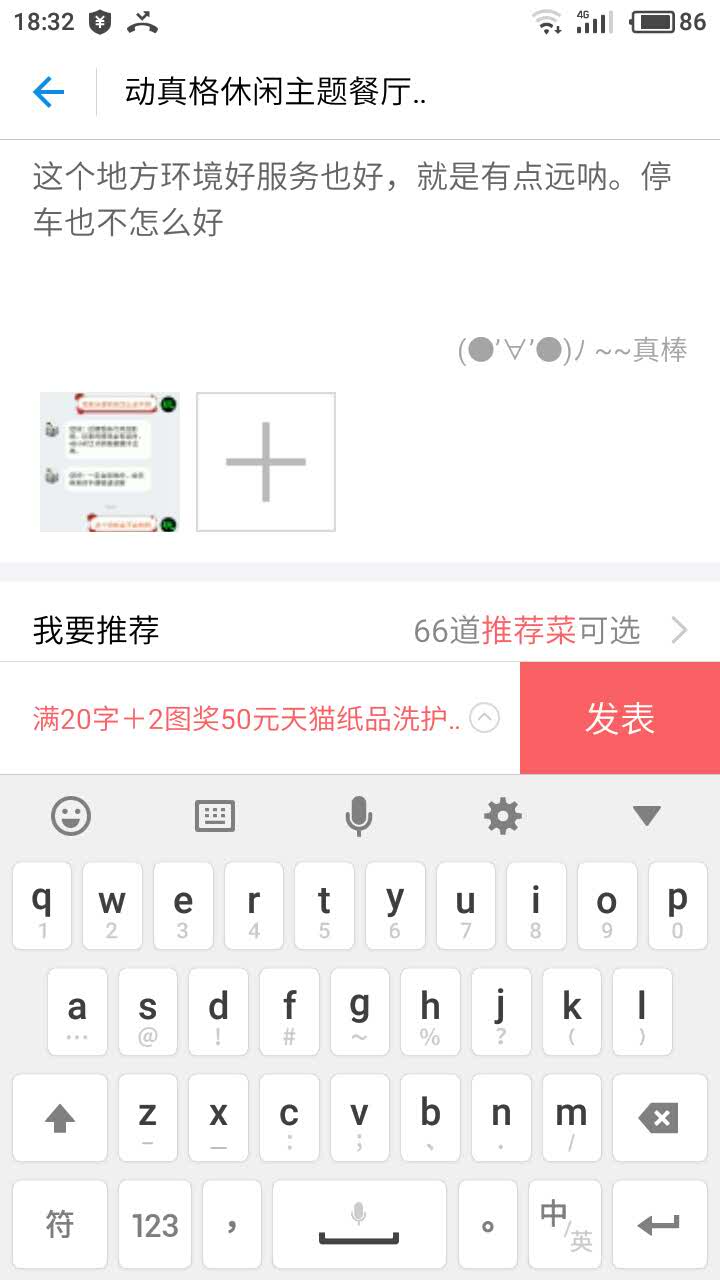This screenshot has height=1280, width=720.
Task: Tap the 符 key for symbols
Action: click(59, 1223)
